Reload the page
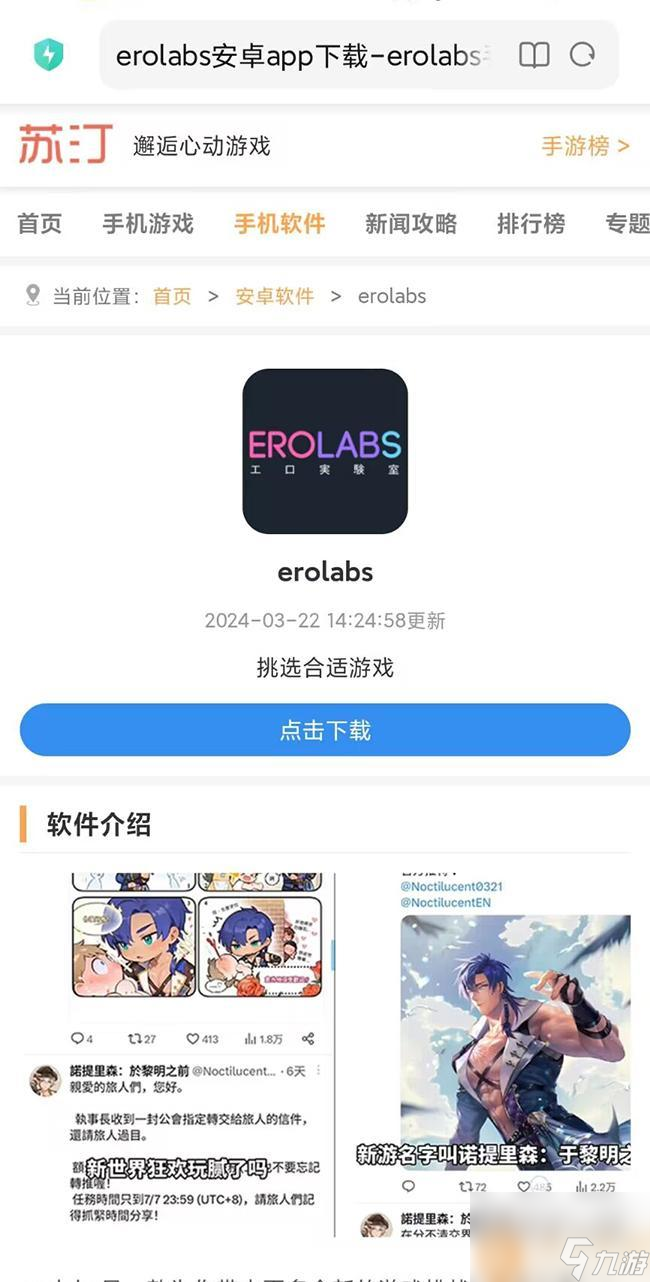Screen dimensions: 650x1282 pyautogui.click(x=582, y=55)
